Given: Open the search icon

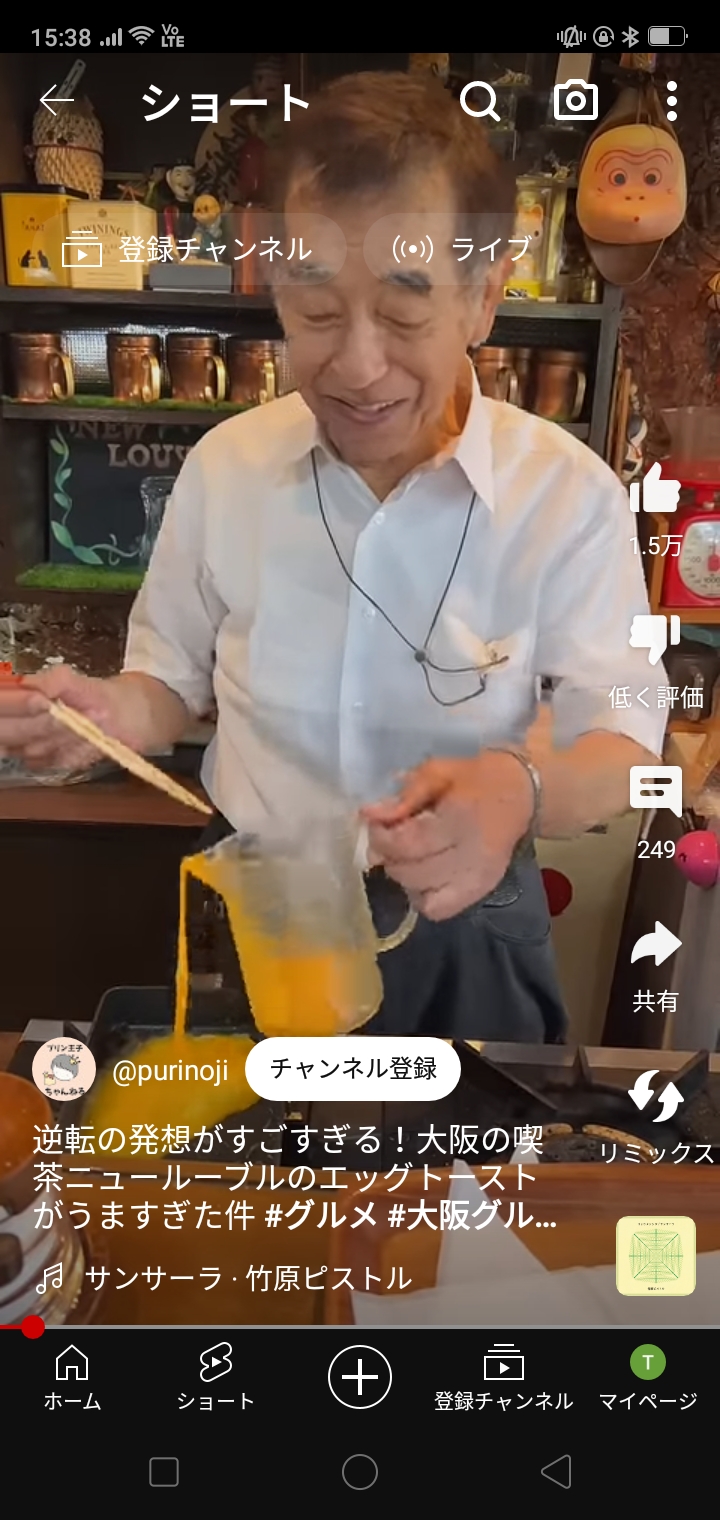Looking at the screenshot, I should [480, 101].
